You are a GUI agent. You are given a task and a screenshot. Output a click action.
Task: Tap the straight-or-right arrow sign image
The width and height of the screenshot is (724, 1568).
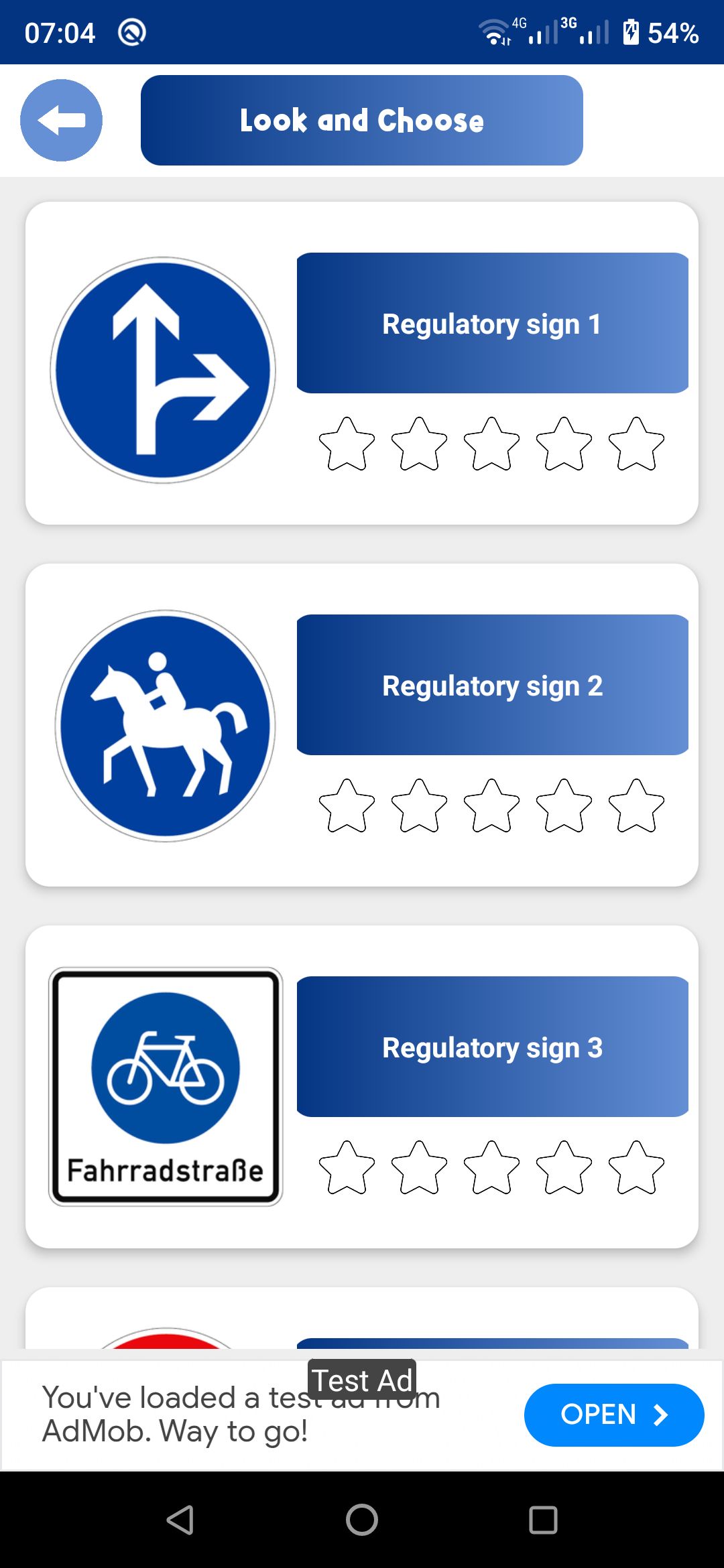(x=163, y=370)
